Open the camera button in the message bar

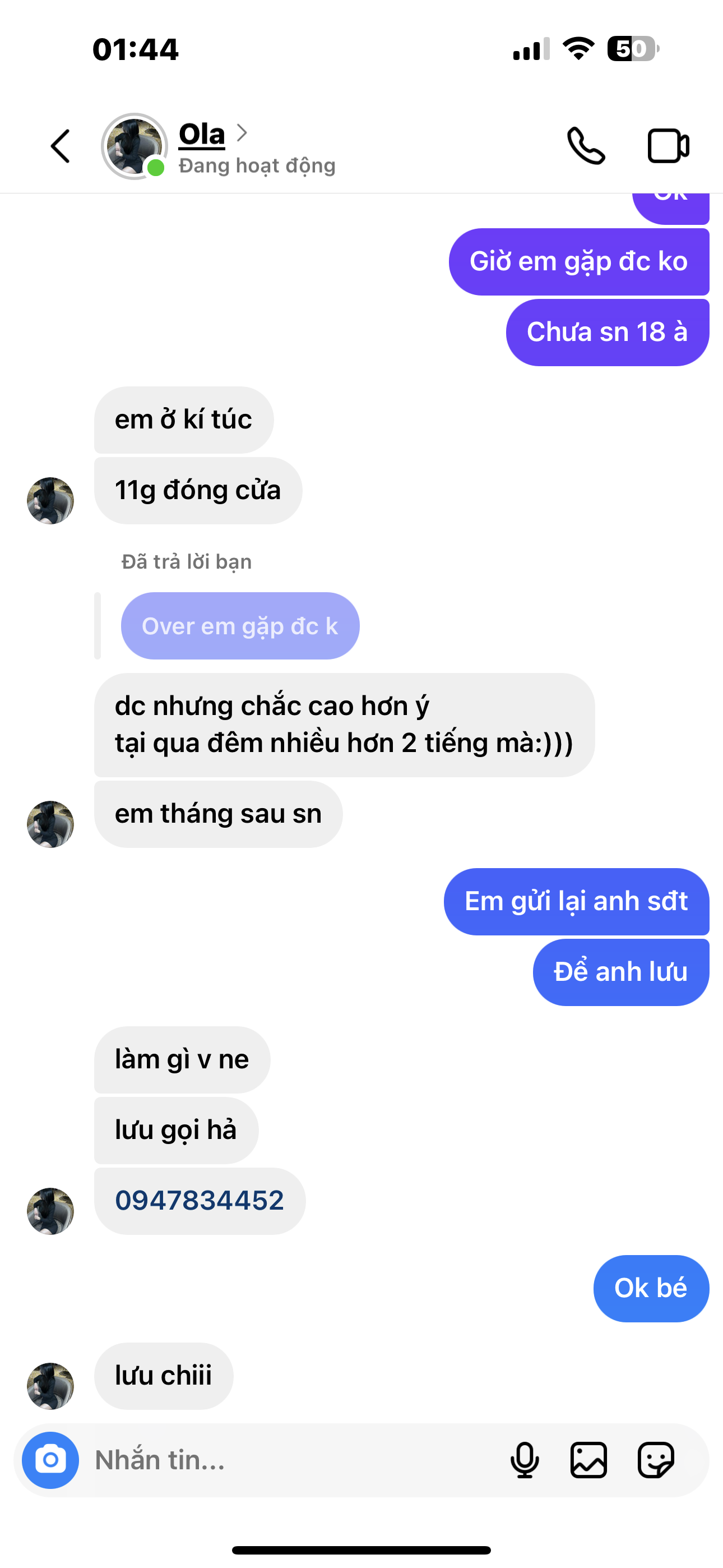coord(50,1460)
